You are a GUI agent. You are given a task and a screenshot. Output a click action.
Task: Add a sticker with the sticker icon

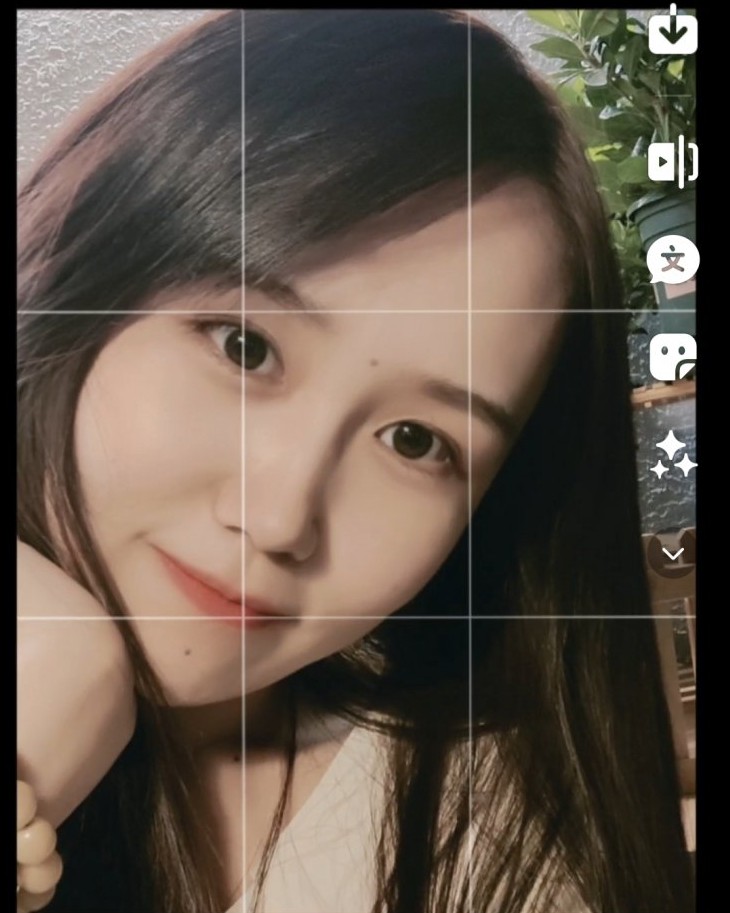[x=673, y=357]
